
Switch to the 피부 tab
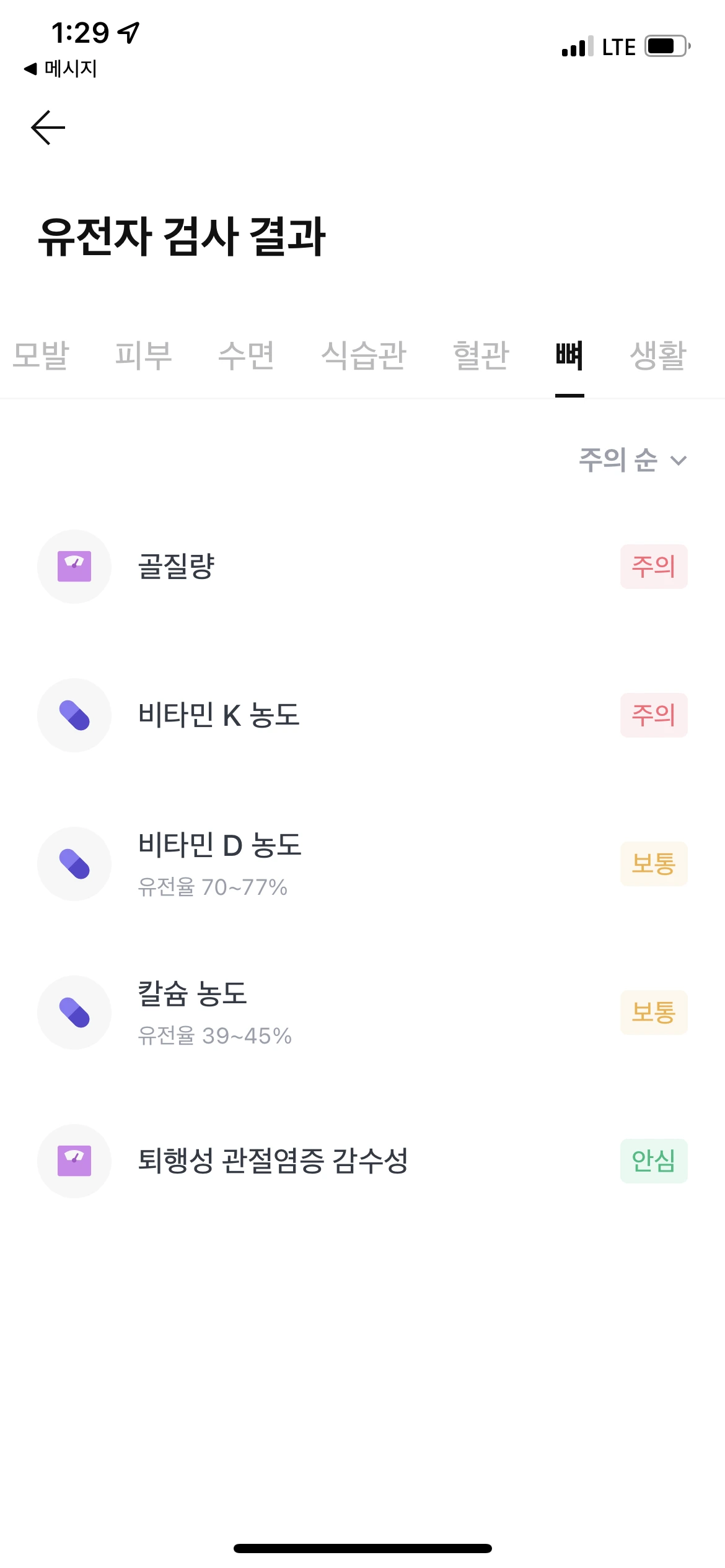pos(144,355)
